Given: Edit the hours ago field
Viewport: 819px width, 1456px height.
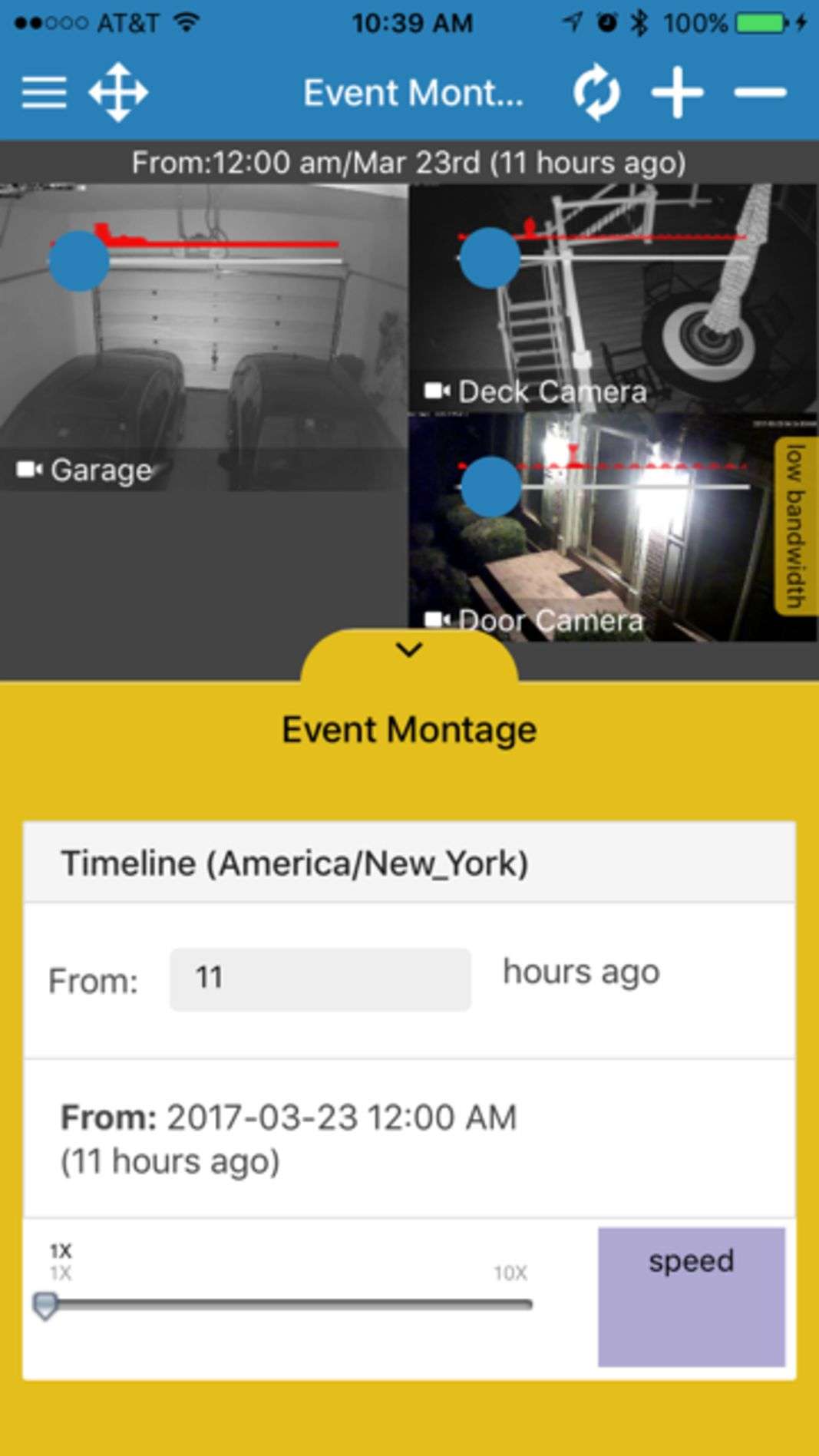Looking at the screenshot, I should [320, 979].
